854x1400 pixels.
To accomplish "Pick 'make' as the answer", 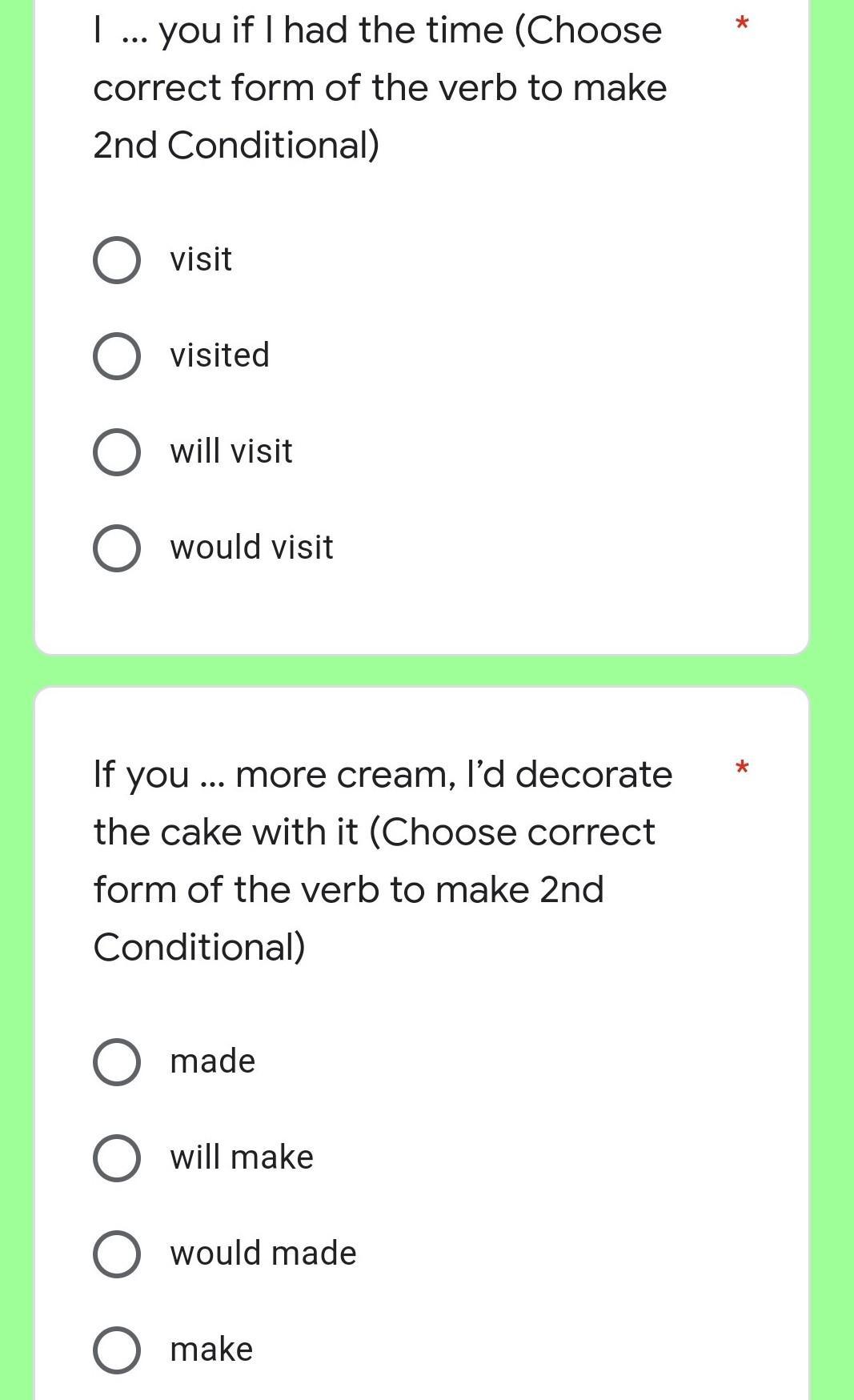I will click(x=117, y=1350).
